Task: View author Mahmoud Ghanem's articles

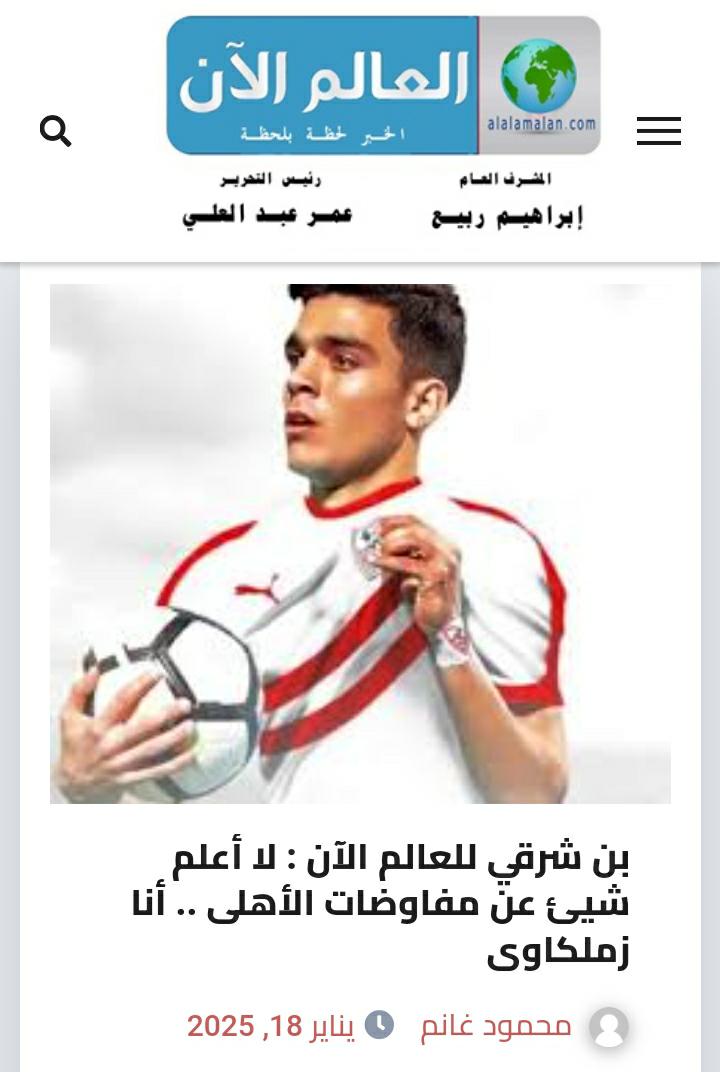Action: pyautogui.click(x=496, y=1026)
